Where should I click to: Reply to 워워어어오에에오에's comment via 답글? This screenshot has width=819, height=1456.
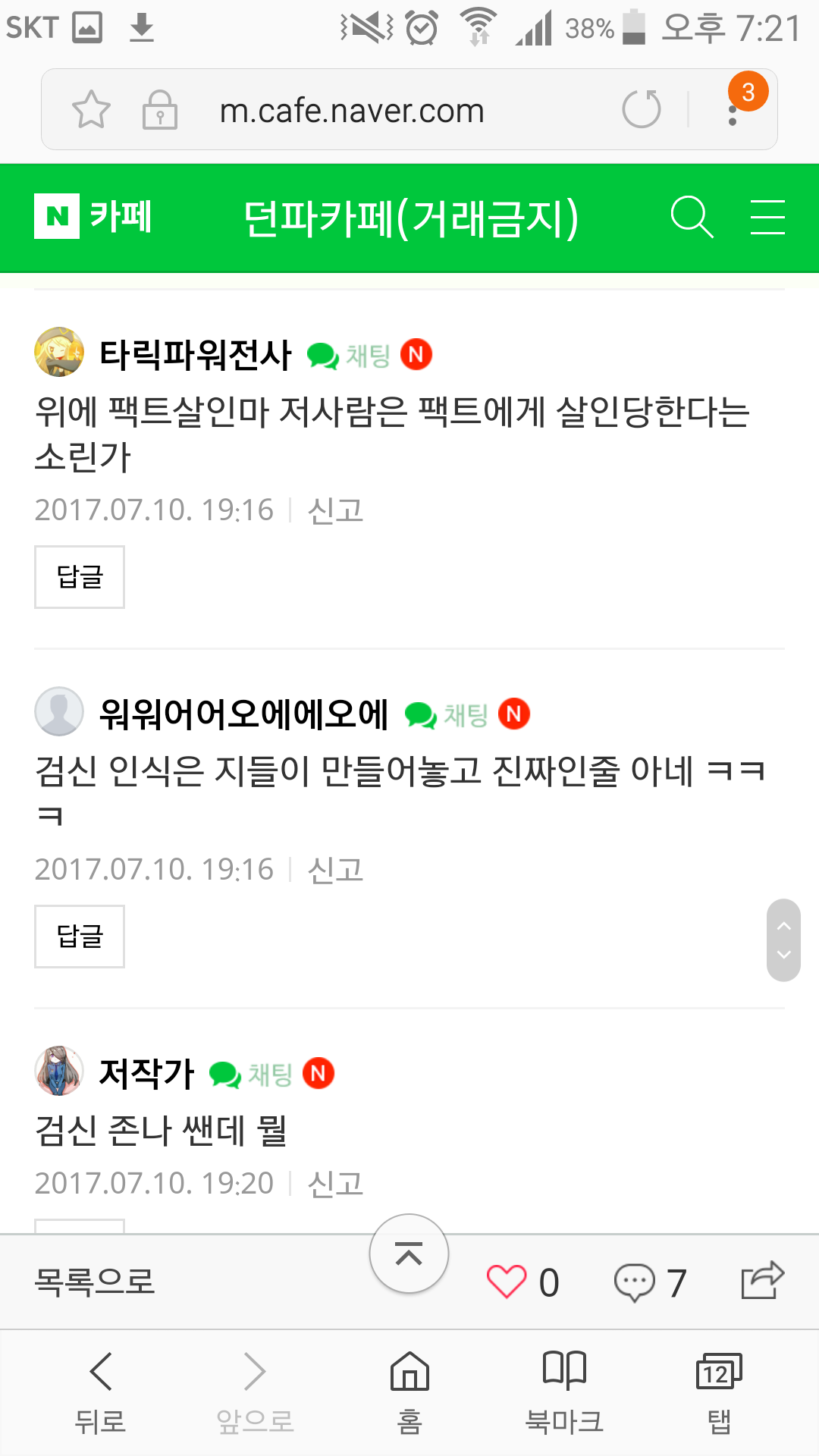[x=80, y=937]
